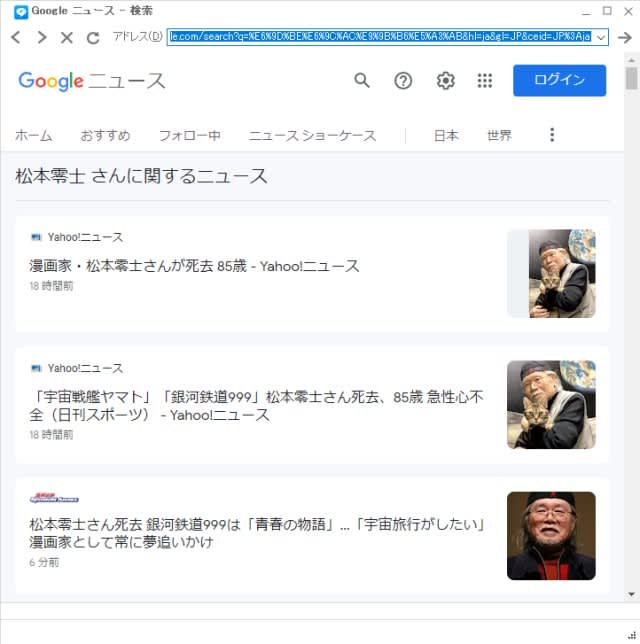Stop loading the page

tap(67, 38)
